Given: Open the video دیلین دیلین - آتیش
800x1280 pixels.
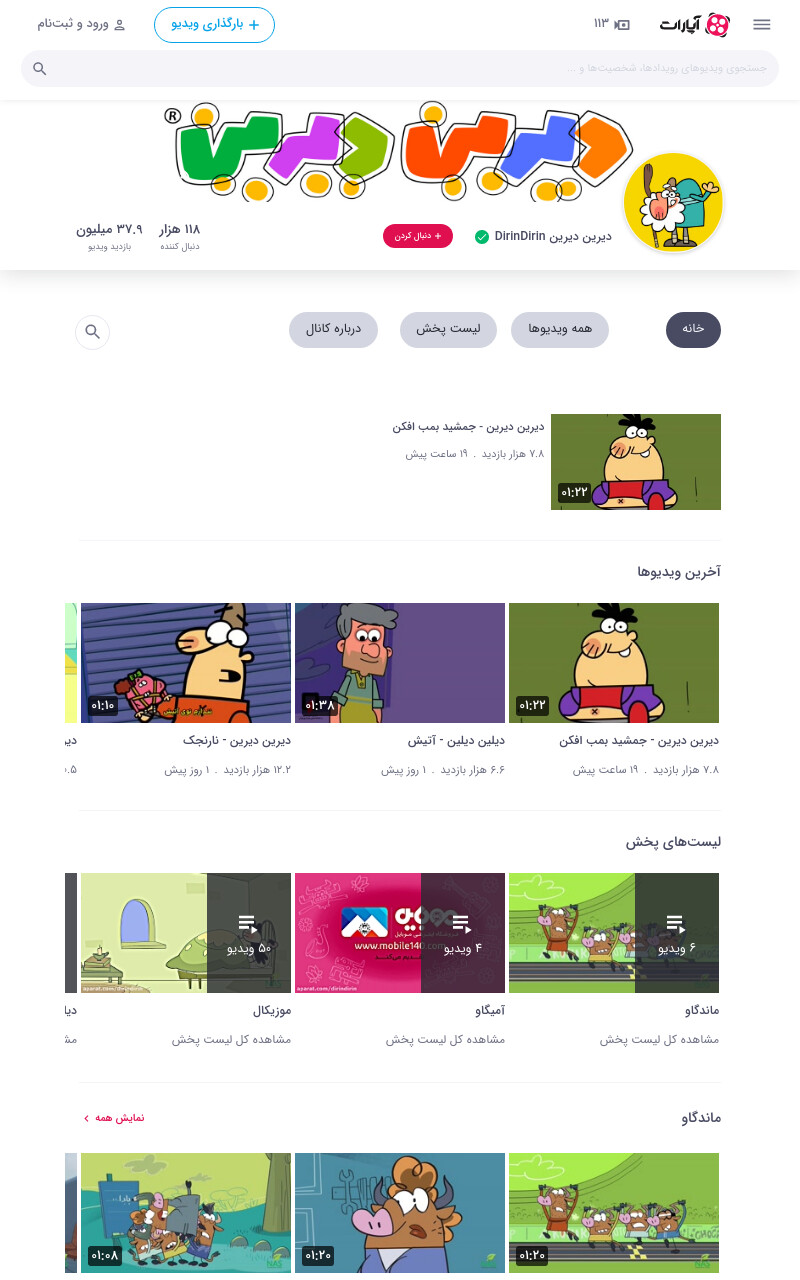Looking at the screenshot, I should click(x=400, y=663).
